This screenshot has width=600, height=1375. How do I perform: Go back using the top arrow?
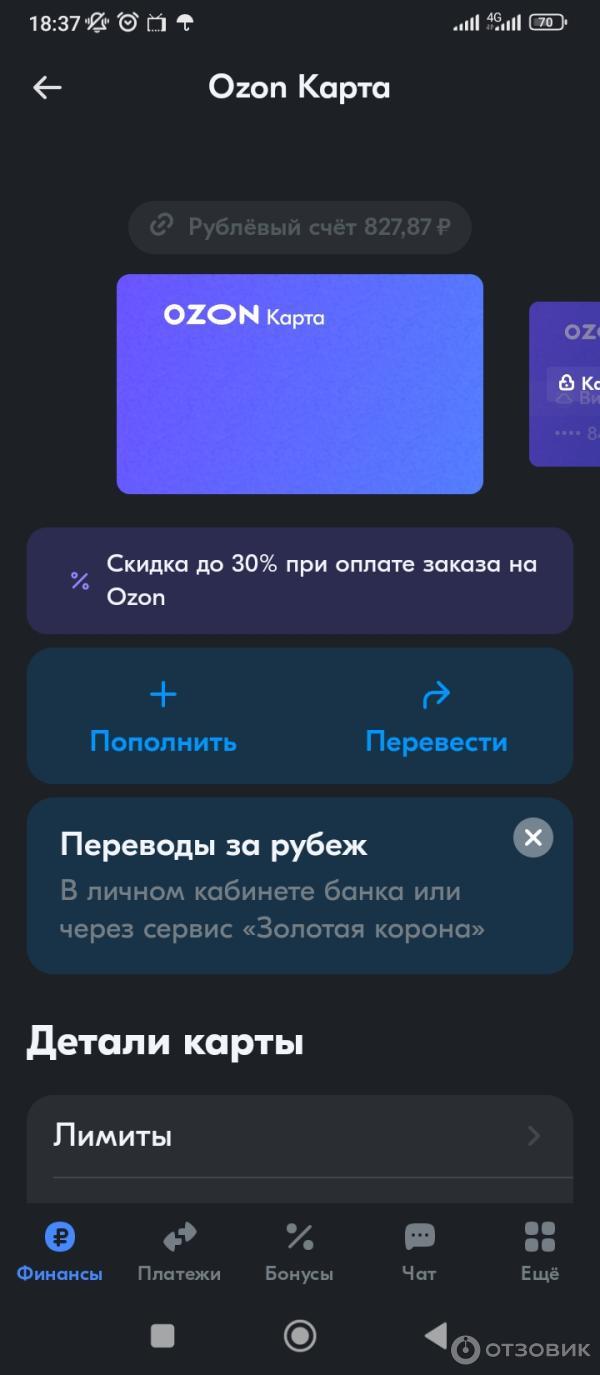coord(47,88)
